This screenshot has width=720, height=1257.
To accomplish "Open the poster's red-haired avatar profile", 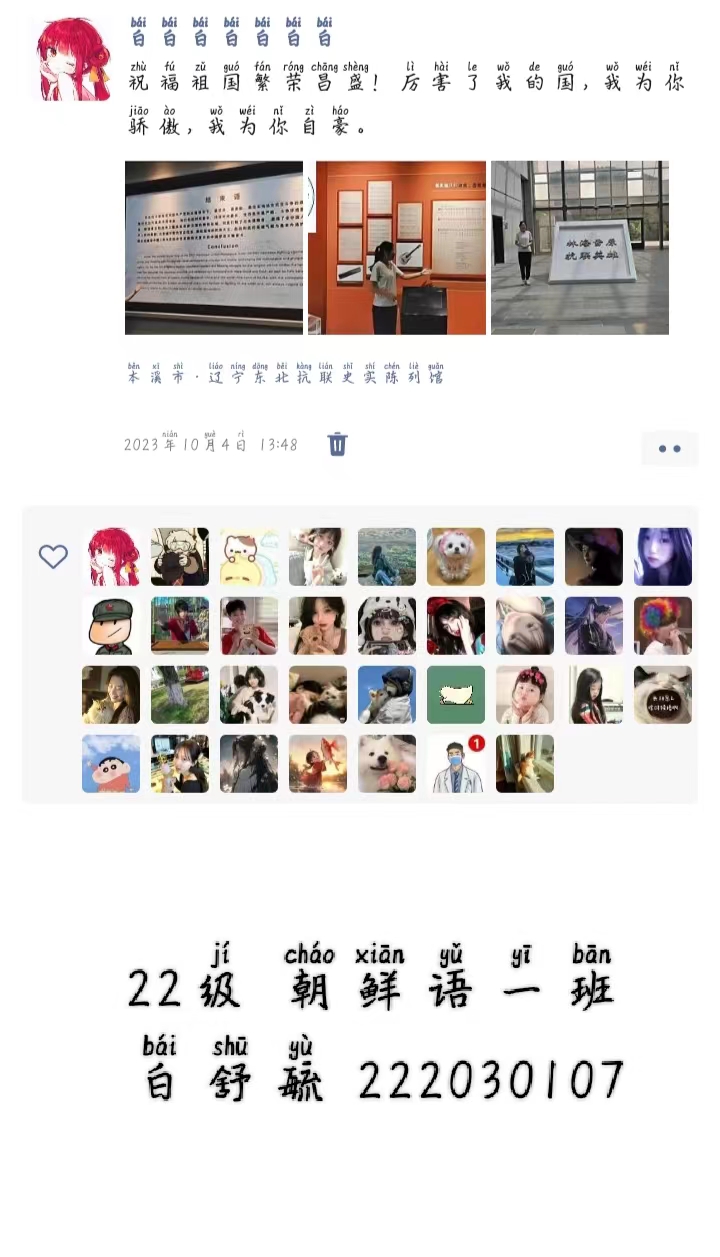I will (71, 59).
